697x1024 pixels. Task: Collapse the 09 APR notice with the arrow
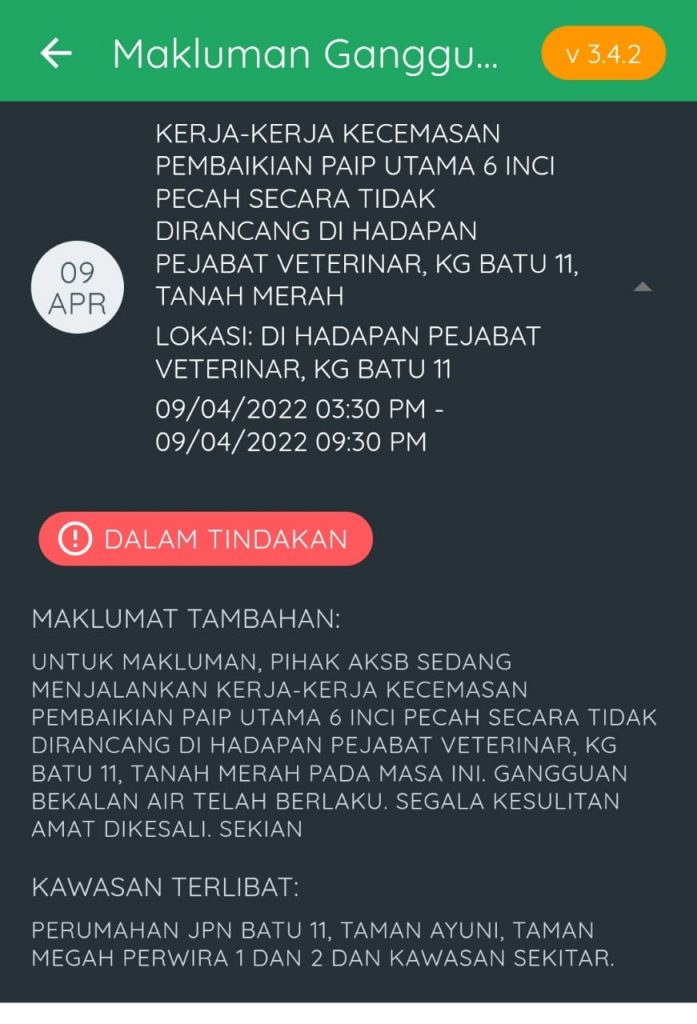coord(643,287)
